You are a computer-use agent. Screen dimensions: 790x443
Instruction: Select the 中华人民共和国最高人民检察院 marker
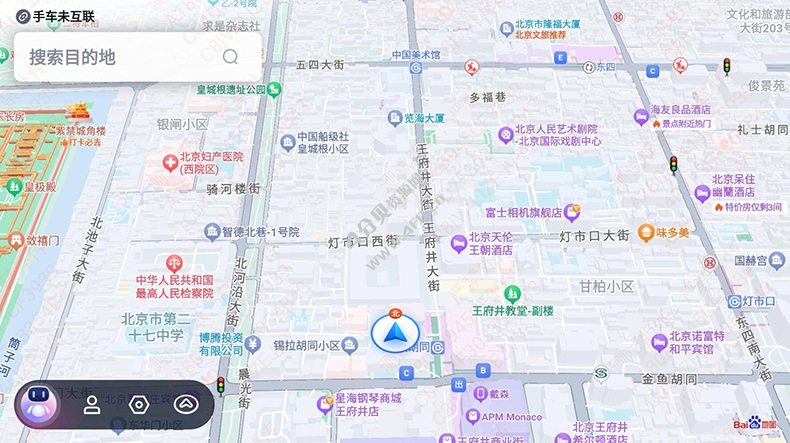pyautogui.click(x=175, y=264)
